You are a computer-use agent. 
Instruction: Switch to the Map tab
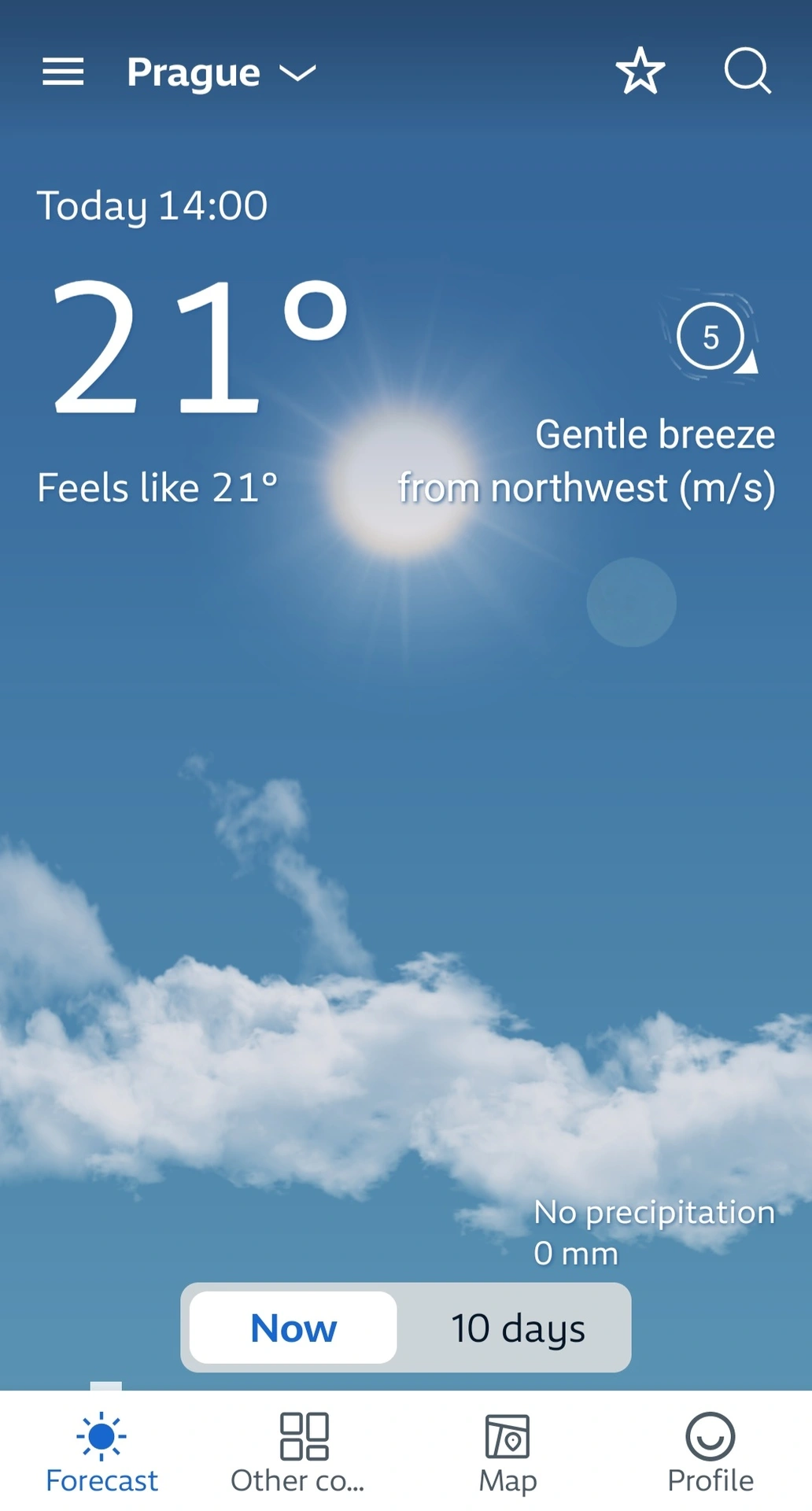click(x=507, y=1453)
